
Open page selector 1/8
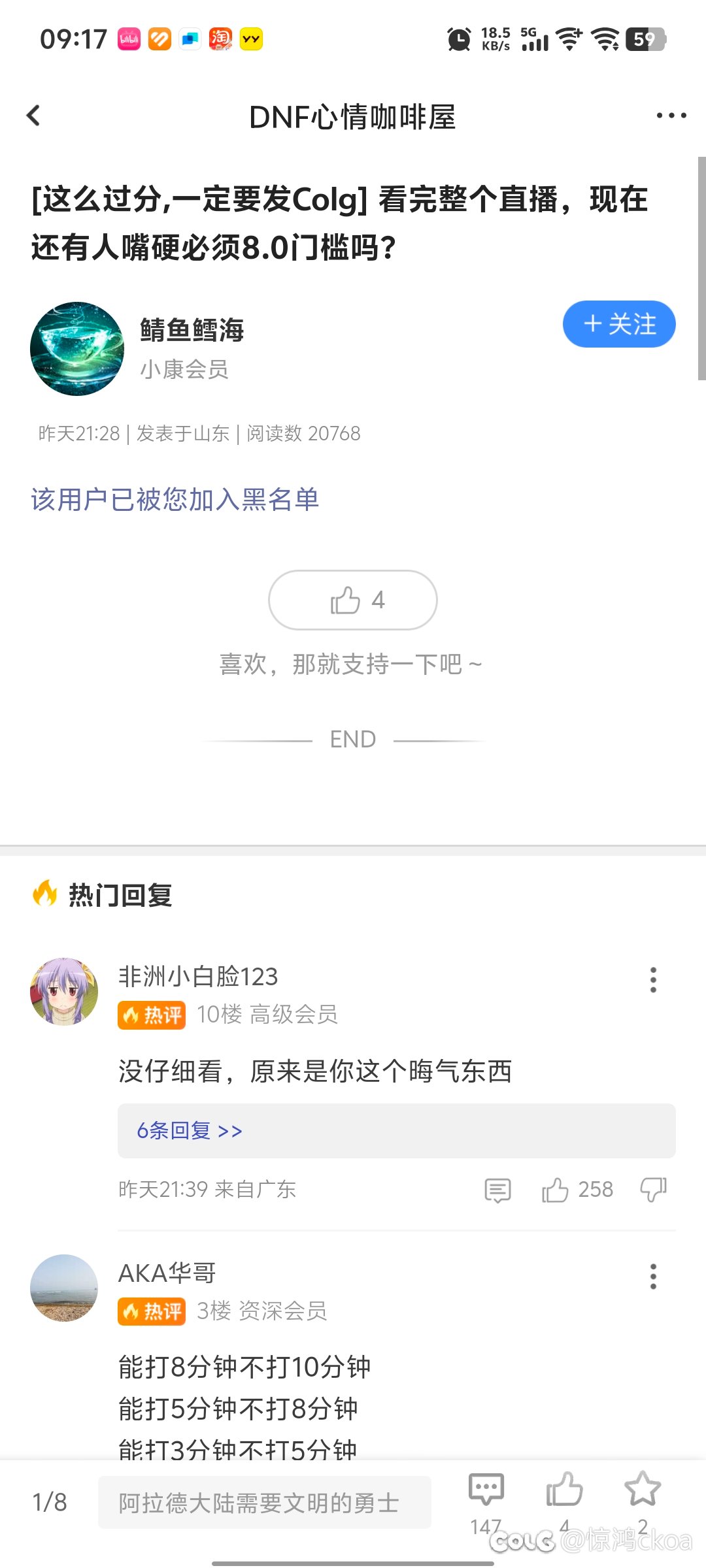pos(50,1502)
